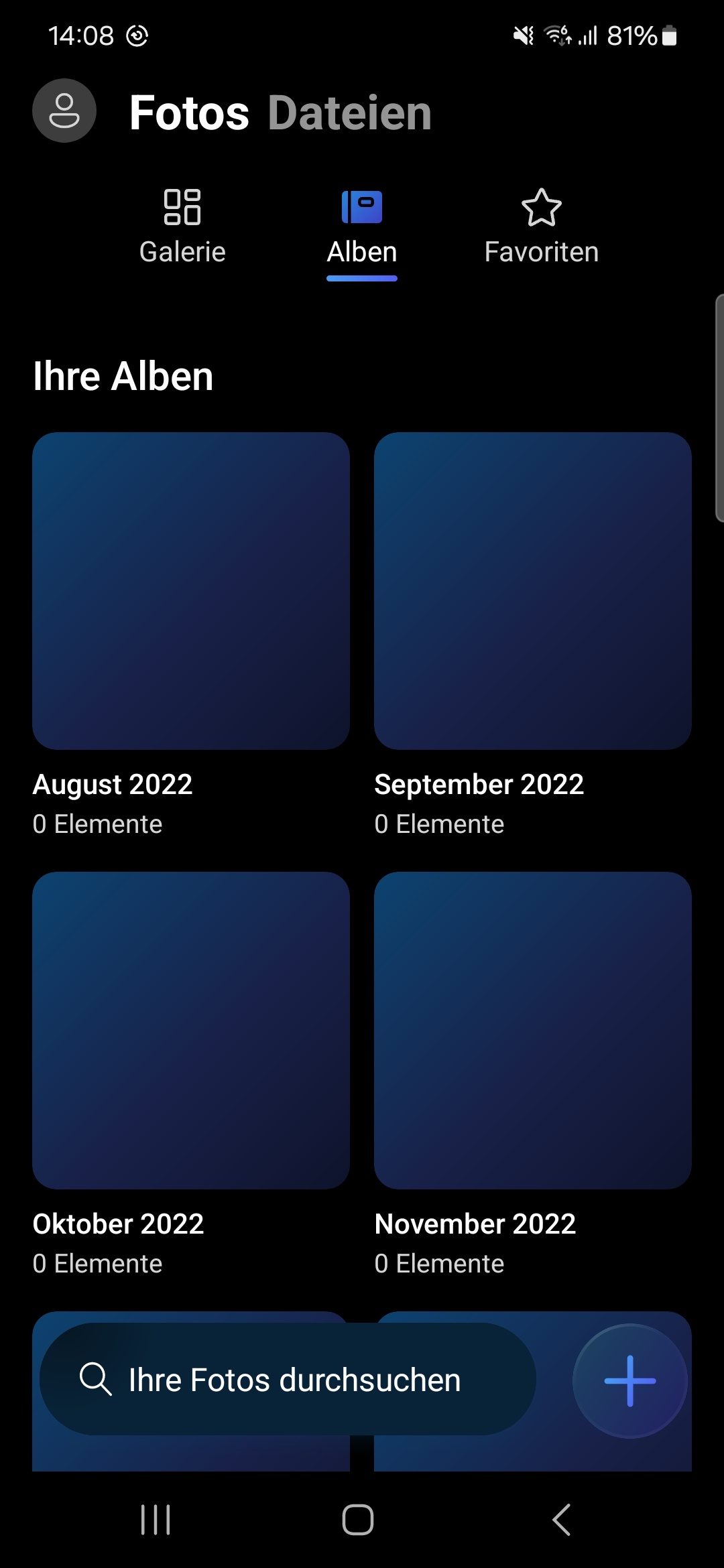Open the August 2022 album
This screenshot has height=1568, width=724.
[x=191, y=590]
